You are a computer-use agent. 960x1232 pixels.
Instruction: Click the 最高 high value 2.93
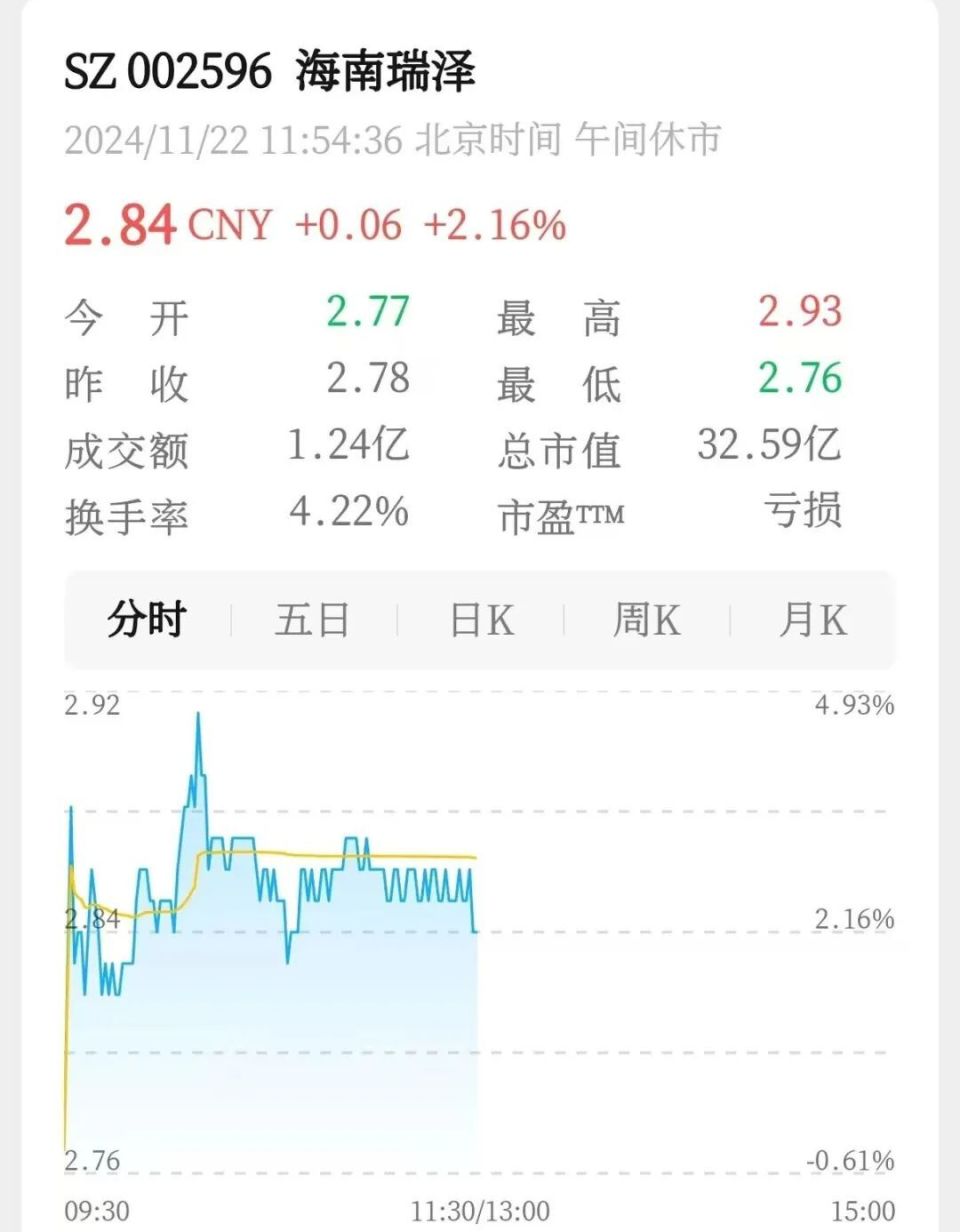pyautogui.click(x=799, y=312)
